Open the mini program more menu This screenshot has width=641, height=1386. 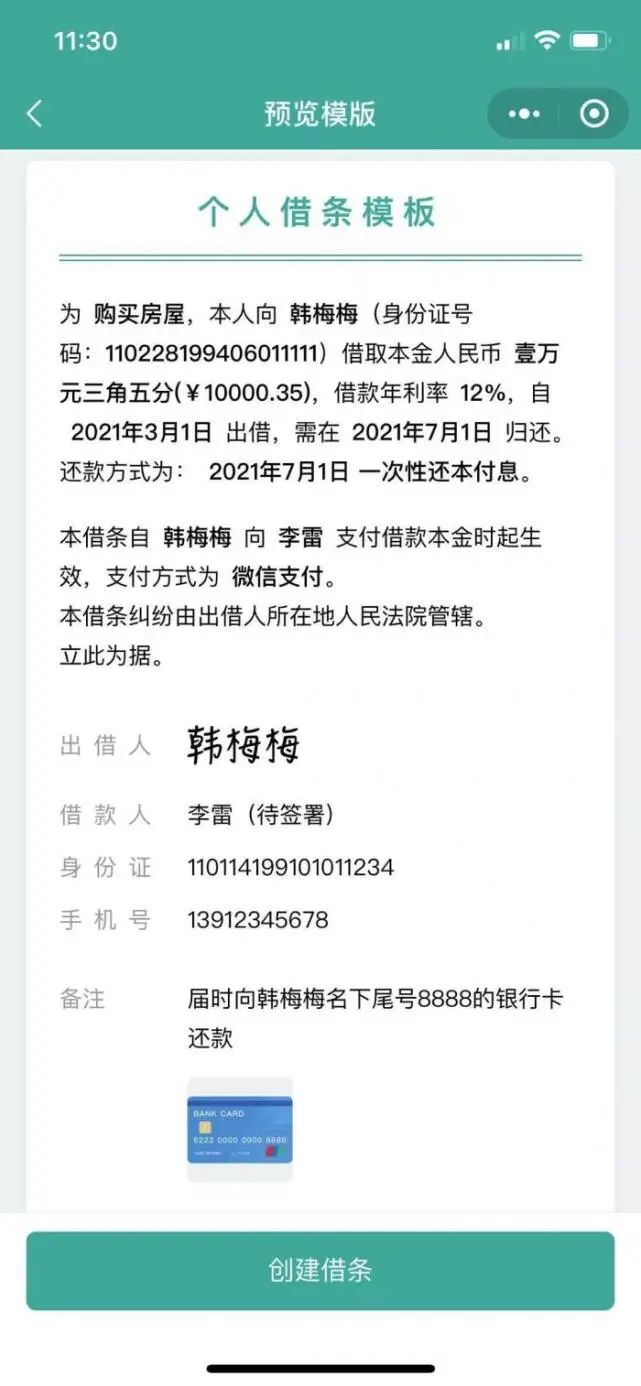[524, 114]
